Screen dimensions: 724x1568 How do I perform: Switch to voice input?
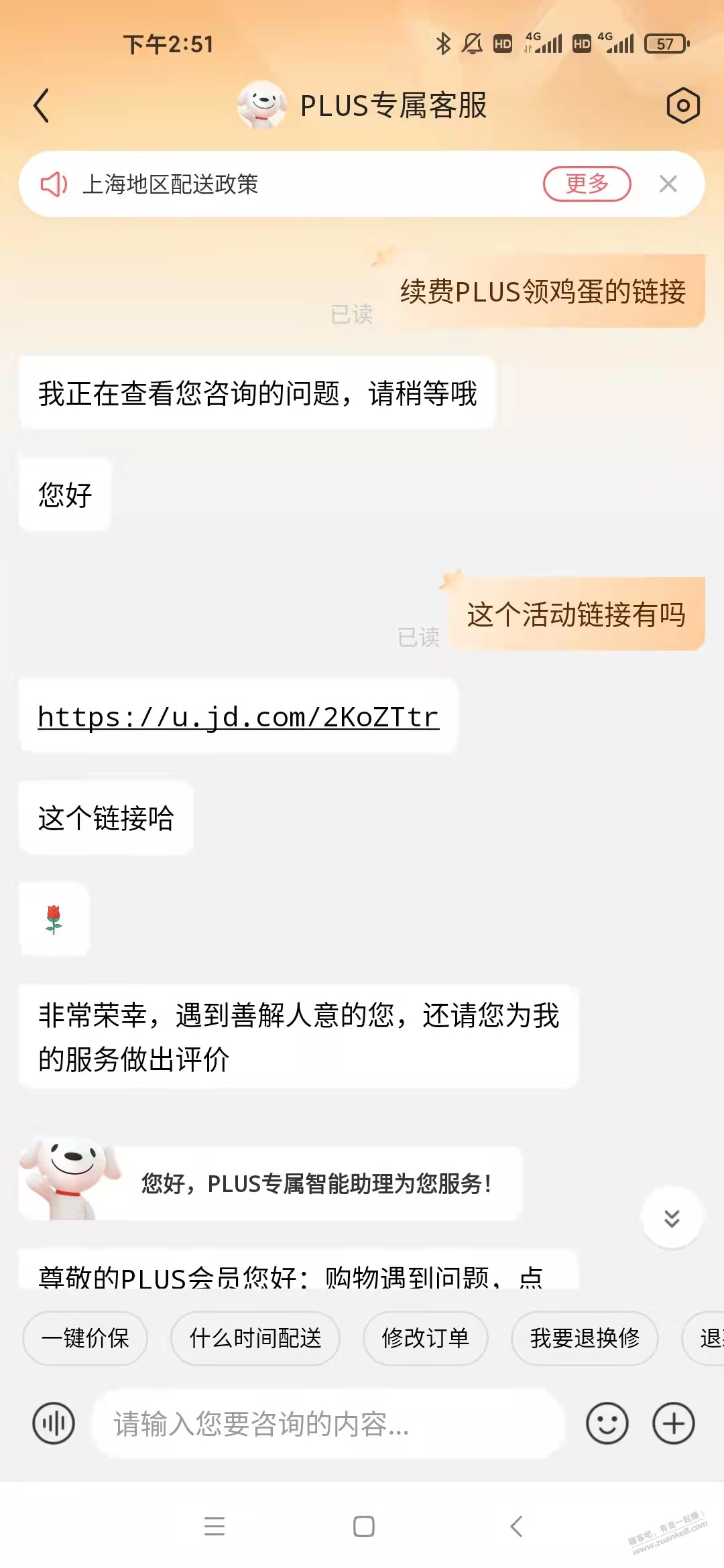[x=54, y=1423]
